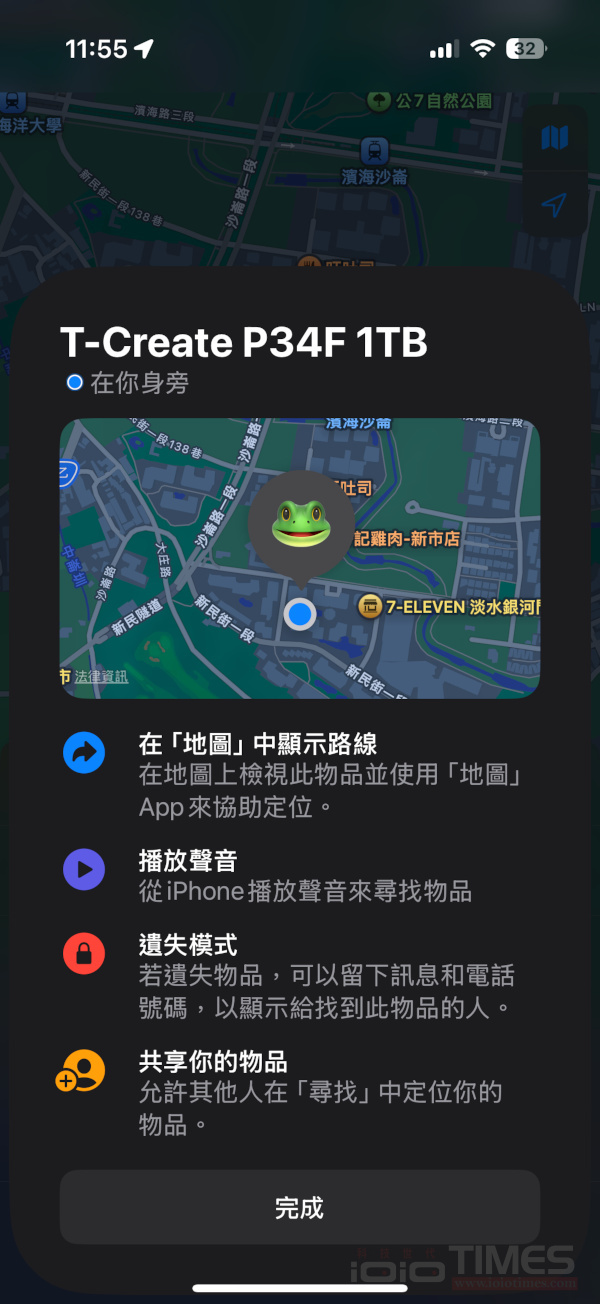Open the map preview with frog marker
This screenshot has height=1304, width=600.
coord(299,558)
